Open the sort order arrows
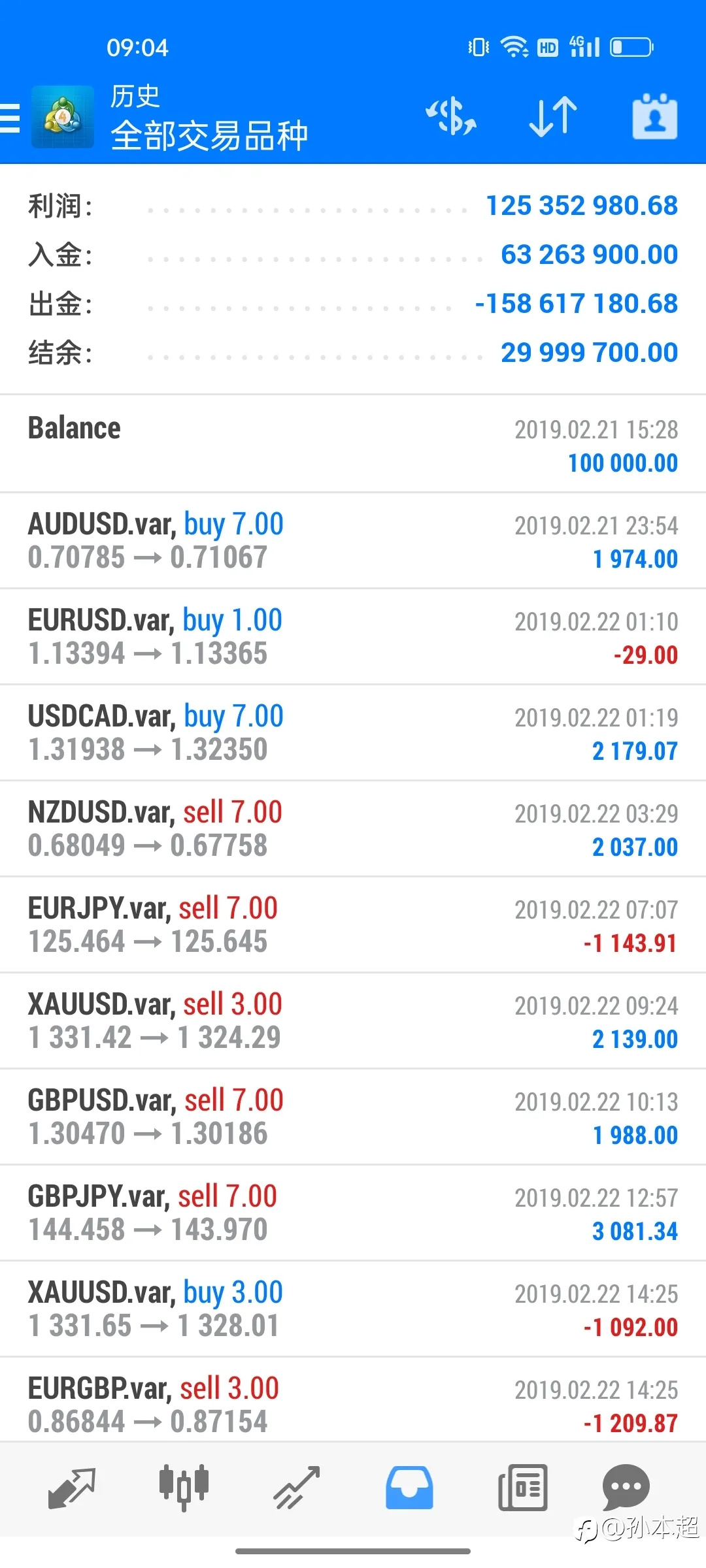The width and height of the screenshot is (706, 1568). click(553, 117)
